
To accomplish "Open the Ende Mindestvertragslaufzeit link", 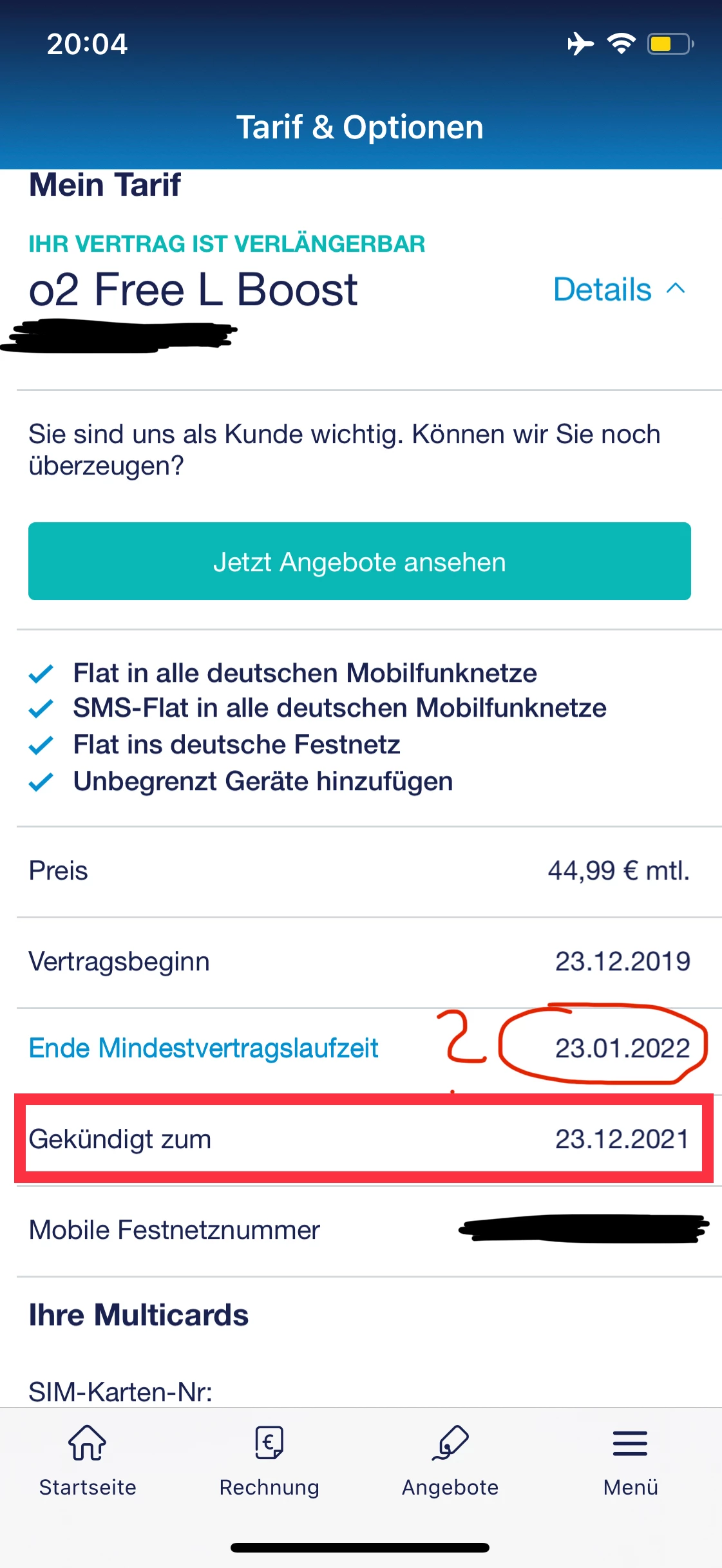I will (204, 1048).
